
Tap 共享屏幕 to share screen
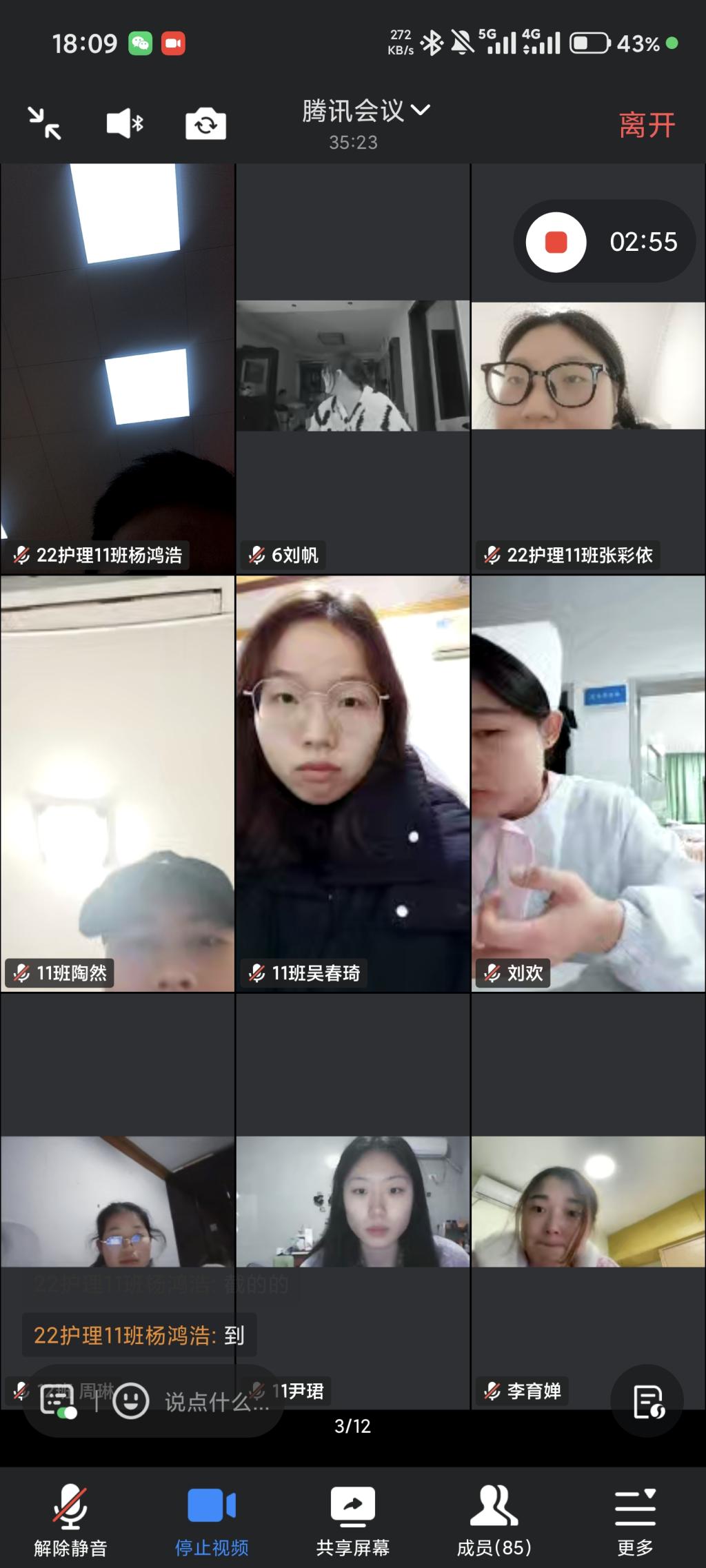(x=353, y=1521)
